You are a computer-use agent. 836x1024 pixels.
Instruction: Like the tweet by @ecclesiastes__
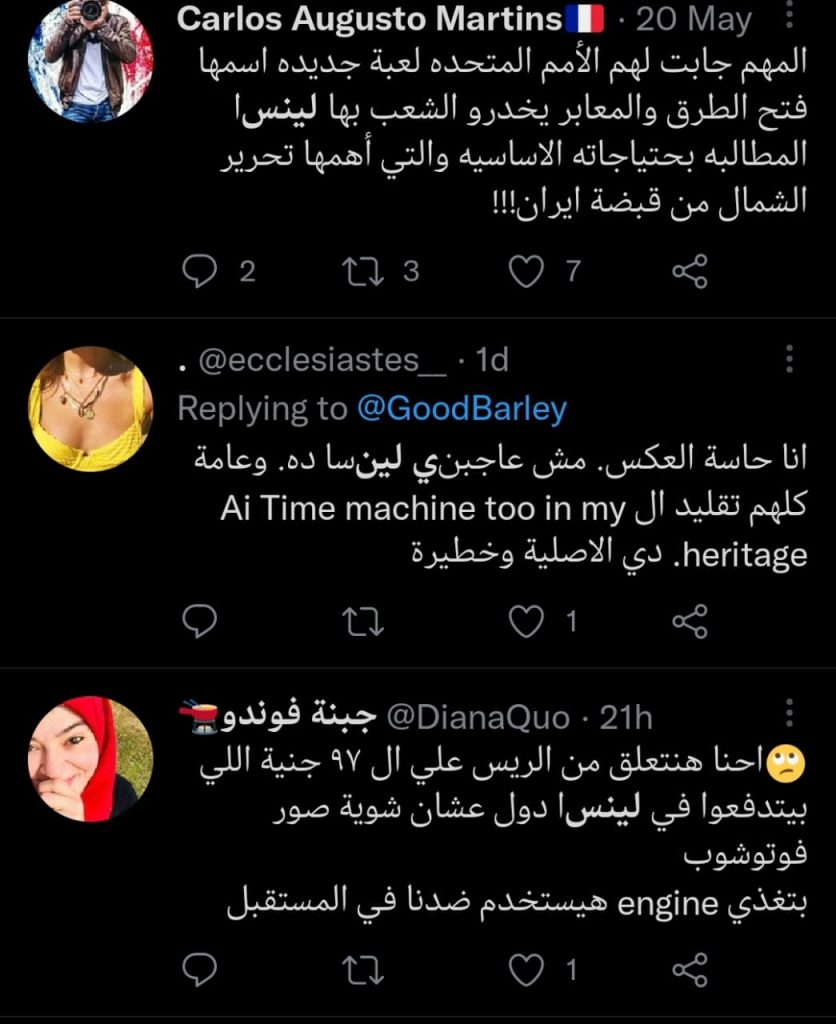(x=526, y=622)
